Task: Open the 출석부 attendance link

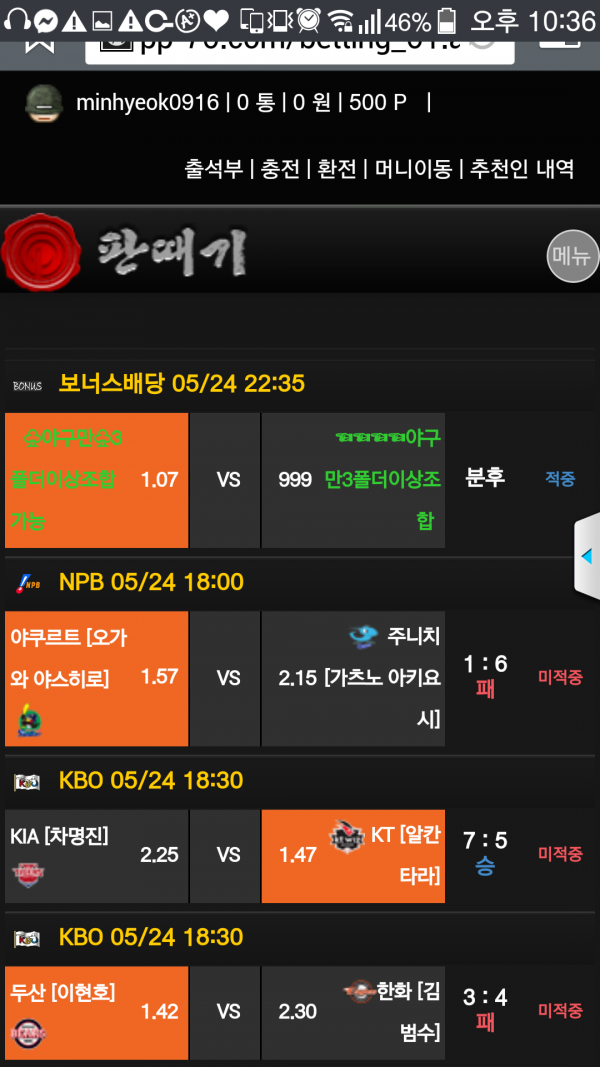Action: (x=213, y=169)
